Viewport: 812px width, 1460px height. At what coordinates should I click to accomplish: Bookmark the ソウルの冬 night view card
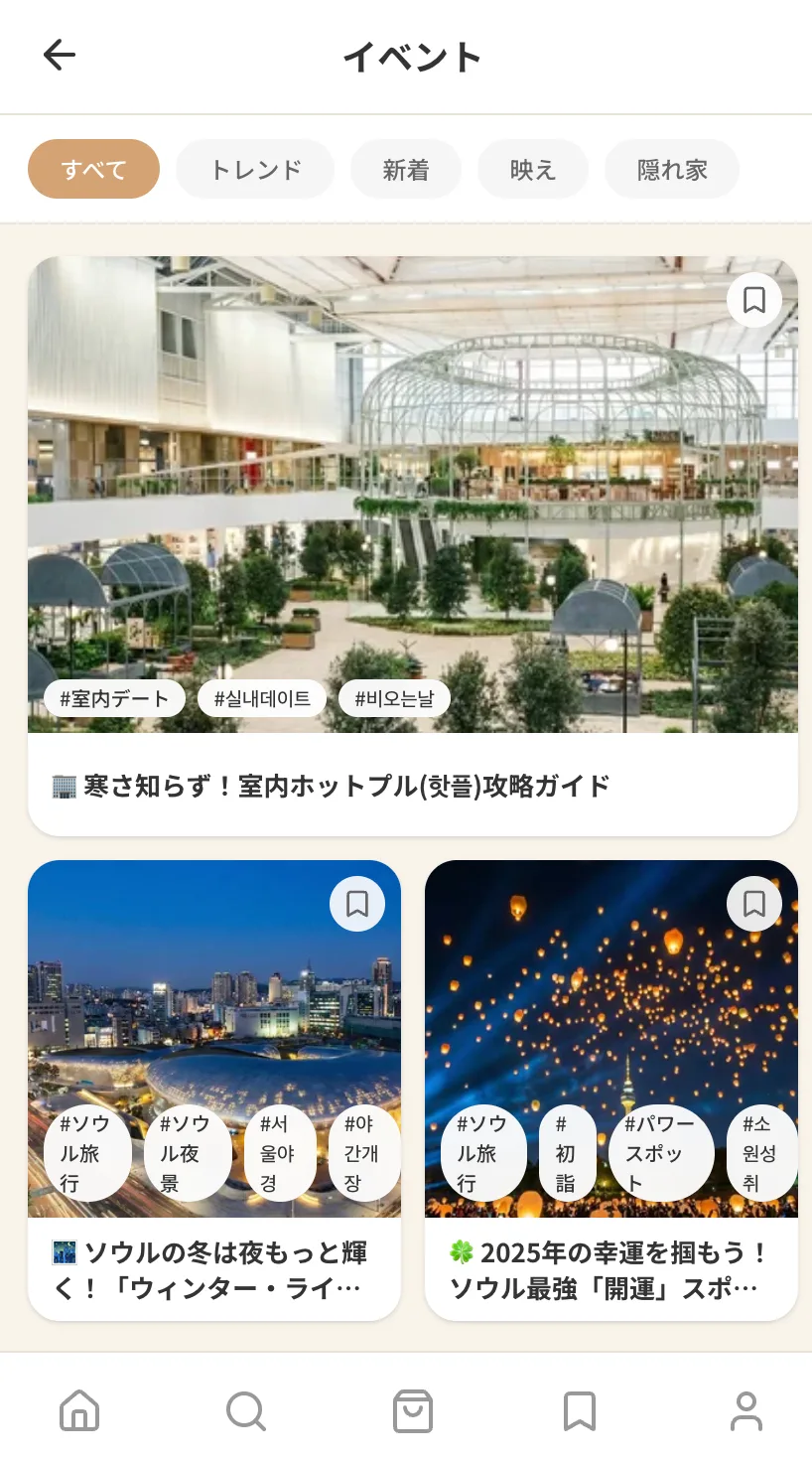[357, 904]
